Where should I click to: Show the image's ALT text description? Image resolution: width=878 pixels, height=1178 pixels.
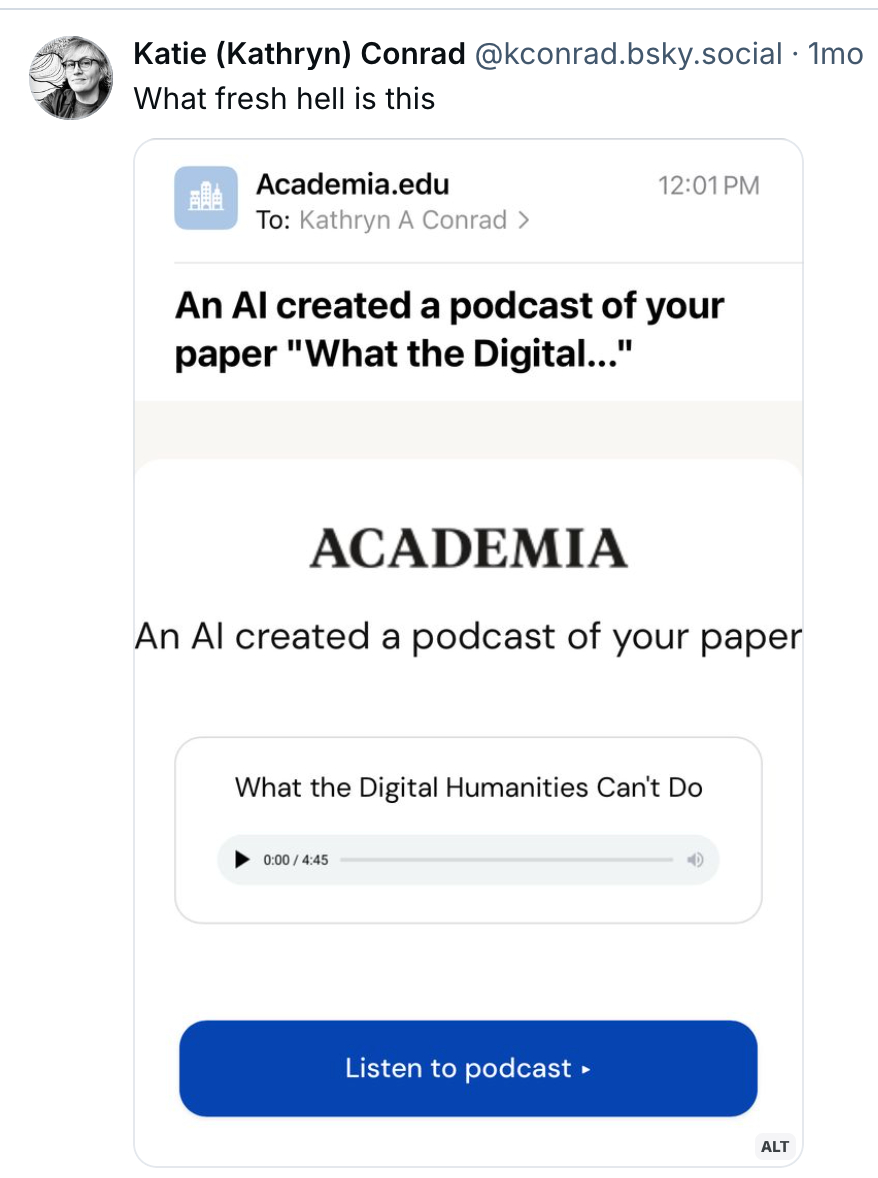point(774,1147)
